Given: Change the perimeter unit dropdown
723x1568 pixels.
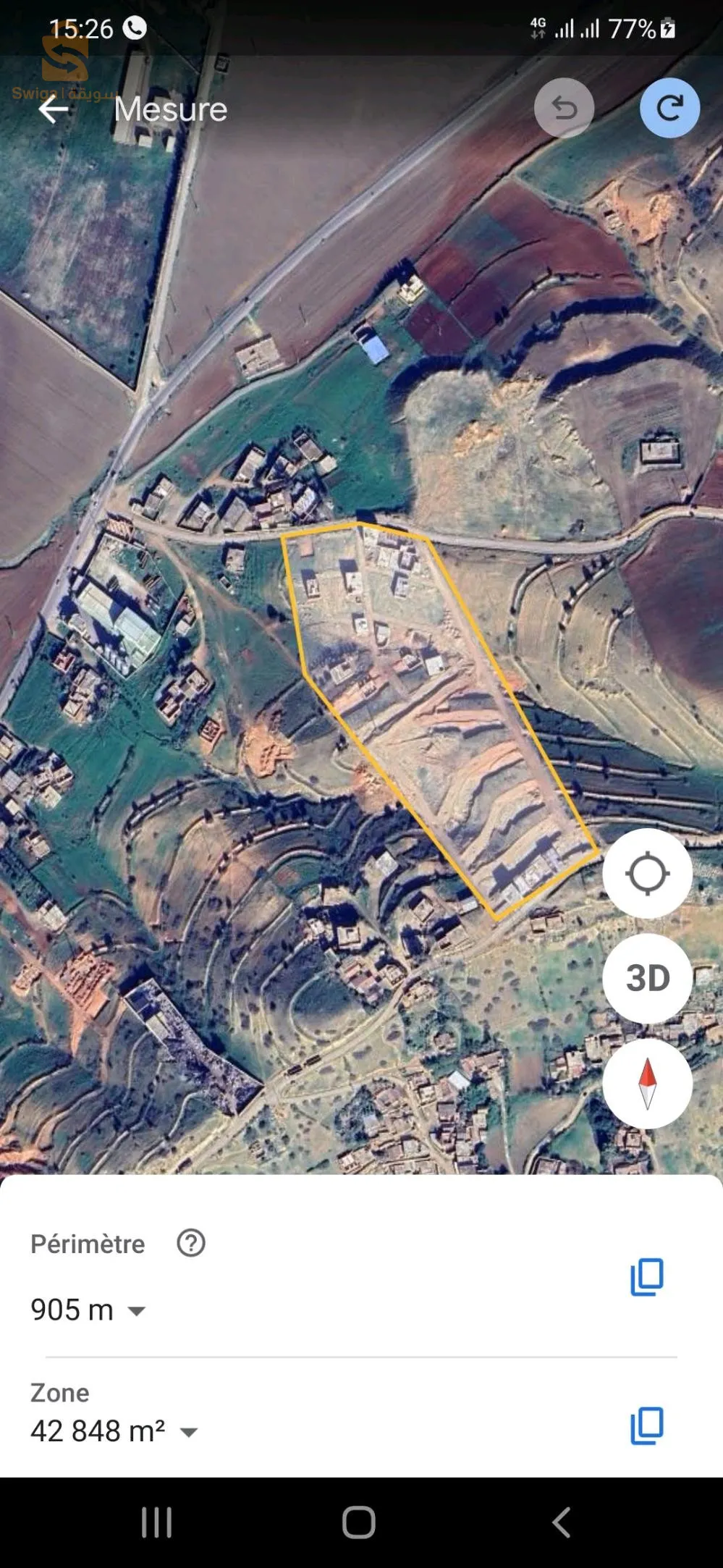Looking at the screenshot, I should pos(137,1310).
